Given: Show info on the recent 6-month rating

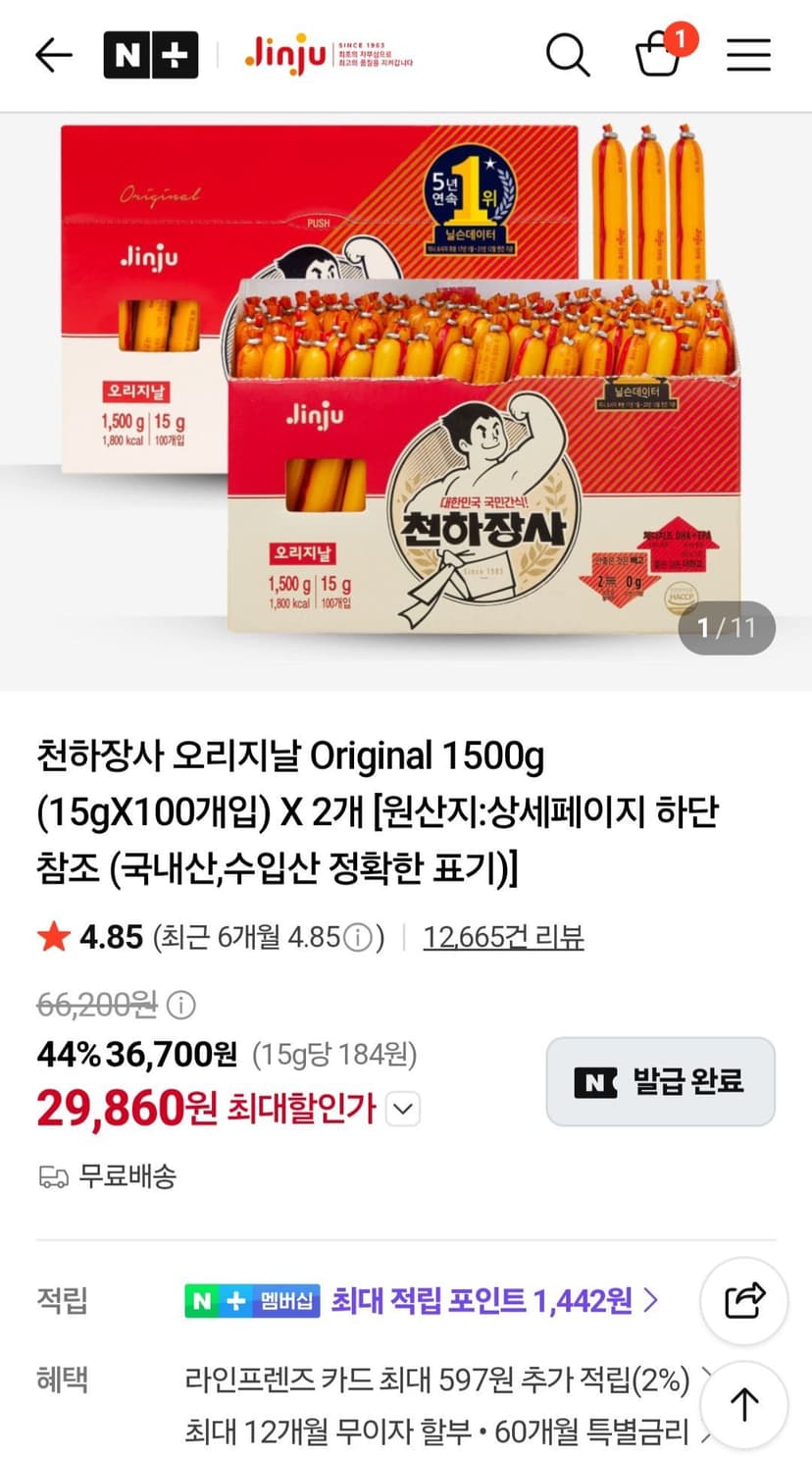Looking at the screenshot, I should point(359,938).
